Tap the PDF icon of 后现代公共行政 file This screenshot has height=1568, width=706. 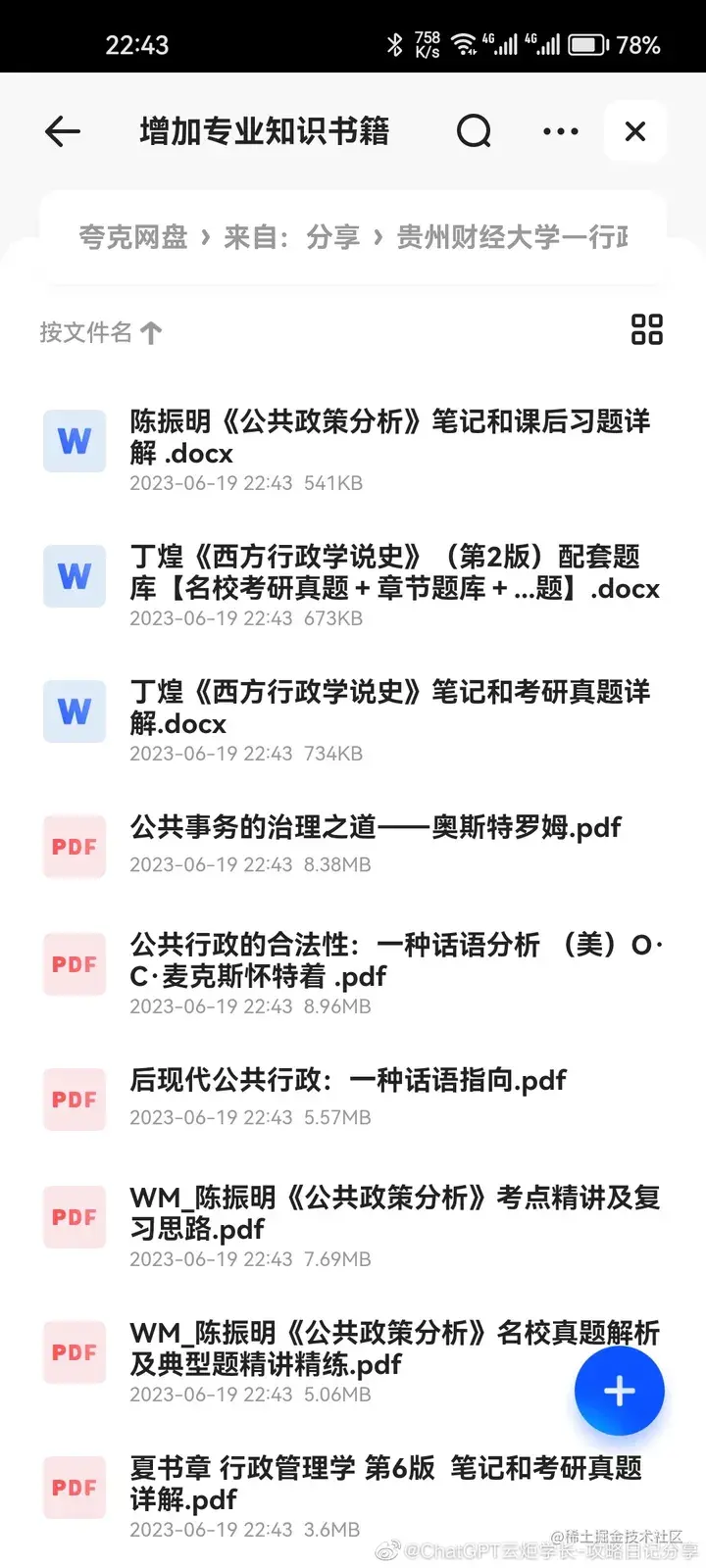[x=75, y=1099]
